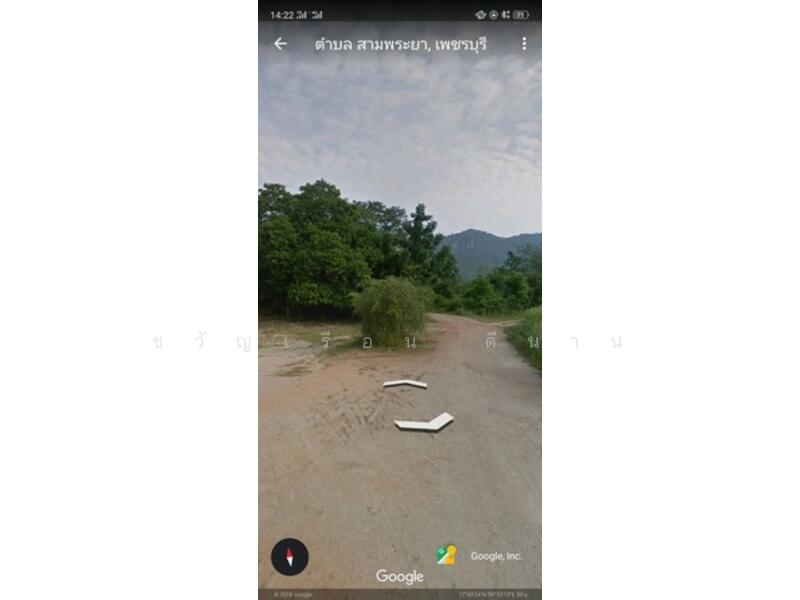Go back using the top arrow
800x600 pixels.
pos(280,44)
